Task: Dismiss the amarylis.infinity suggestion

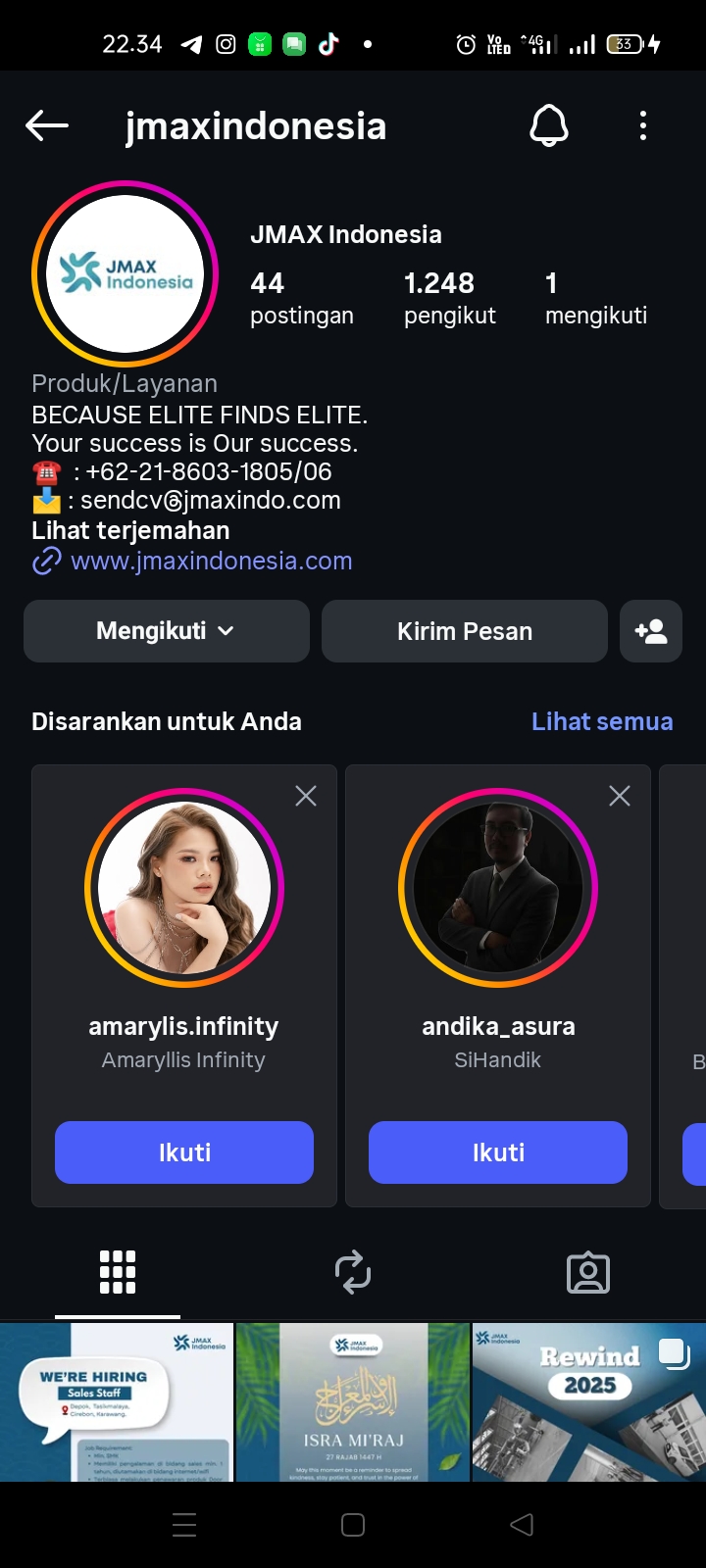Action: pos(306,796)
